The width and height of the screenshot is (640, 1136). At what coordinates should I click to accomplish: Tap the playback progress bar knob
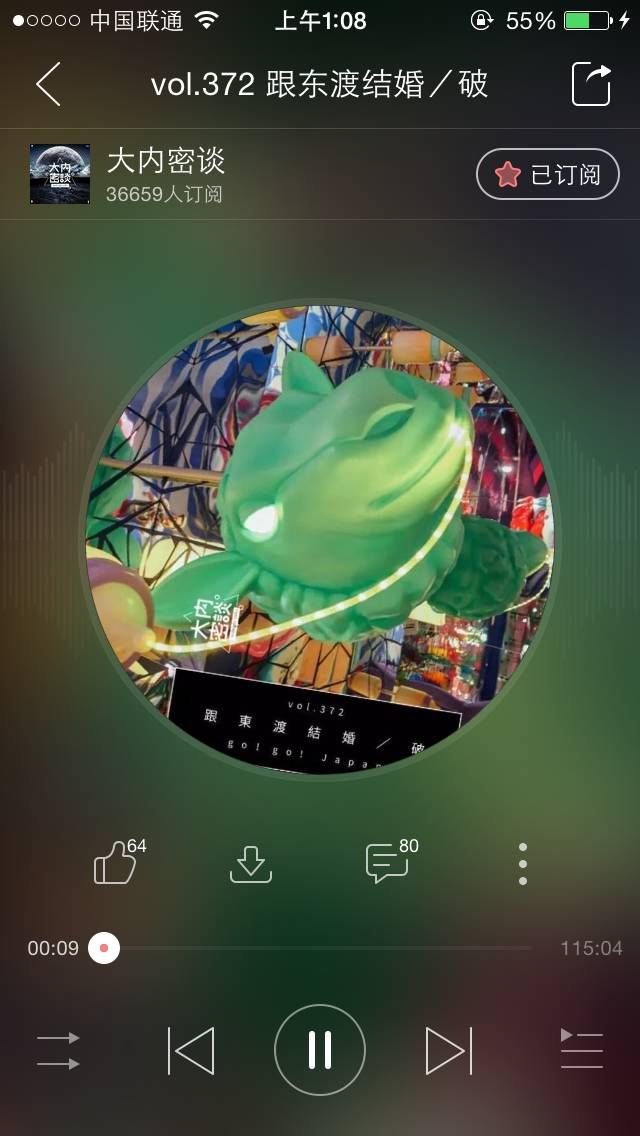(104, 948)
